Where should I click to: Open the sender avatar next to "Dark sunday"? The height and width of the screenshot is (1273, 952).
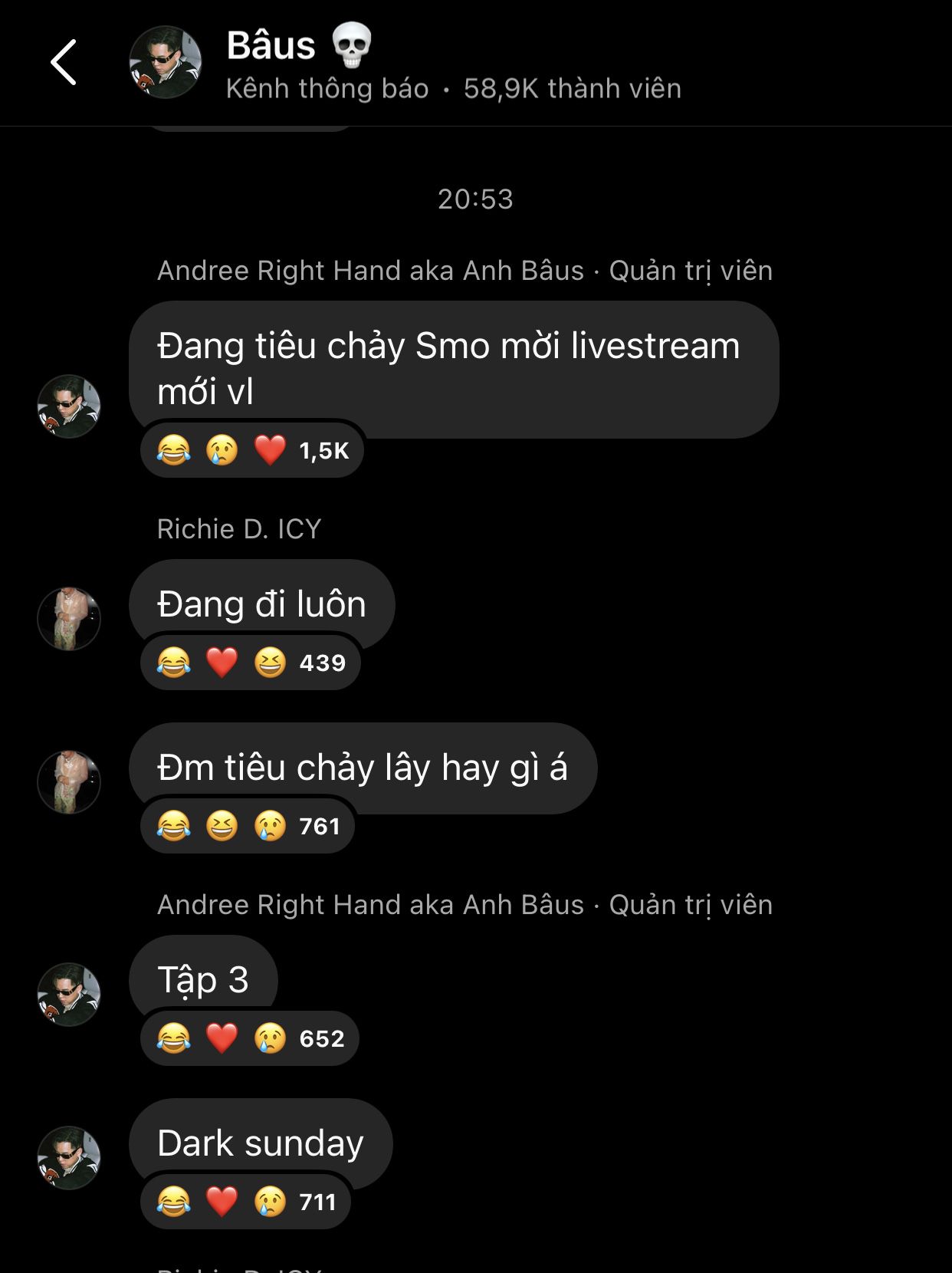pyautogui.click(x=69, y=1158)
